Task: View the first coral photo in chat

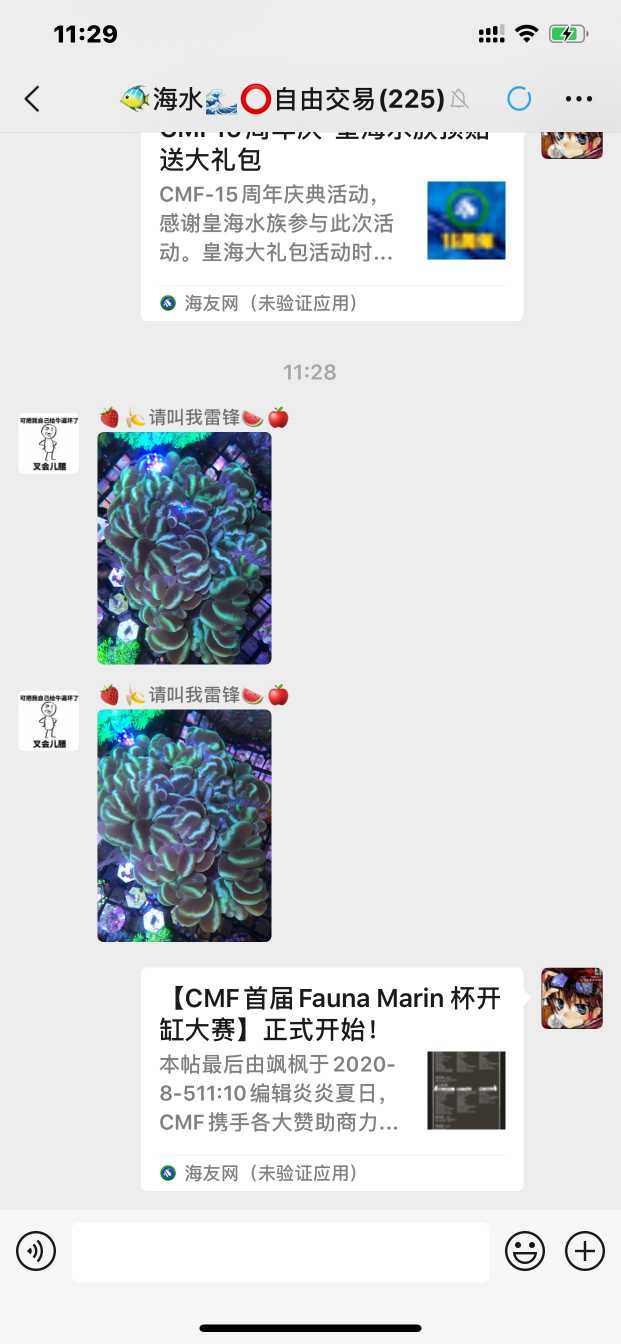Action: (184, 548)
